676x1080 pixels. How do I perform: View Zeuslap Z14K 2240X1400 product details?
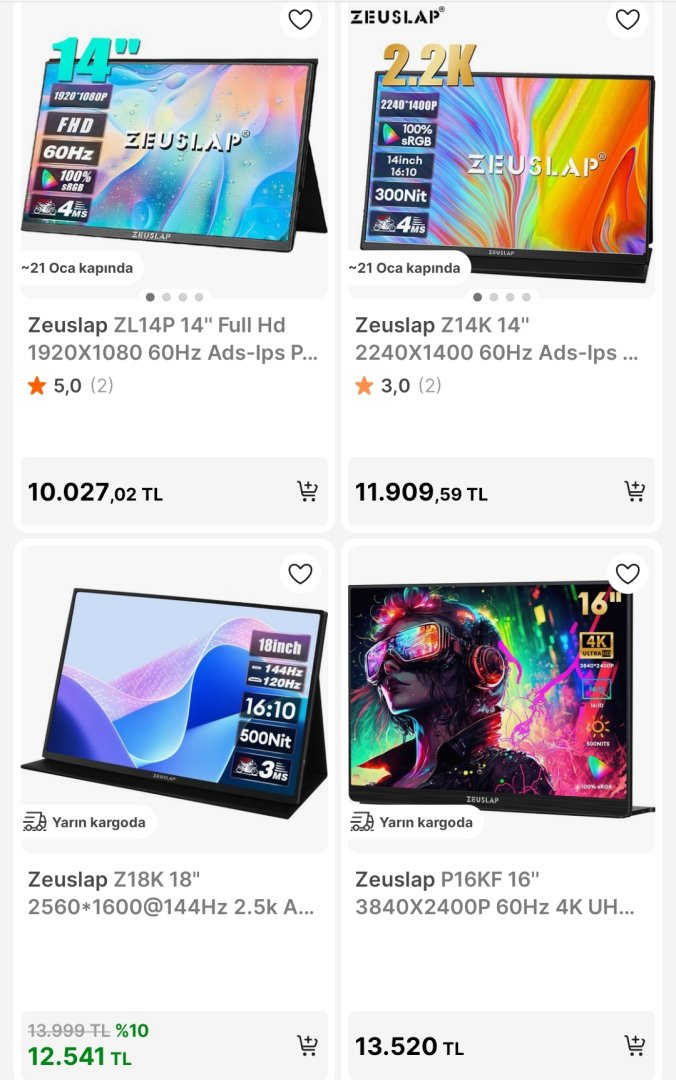pyautogui.click(x=497, y=338)
